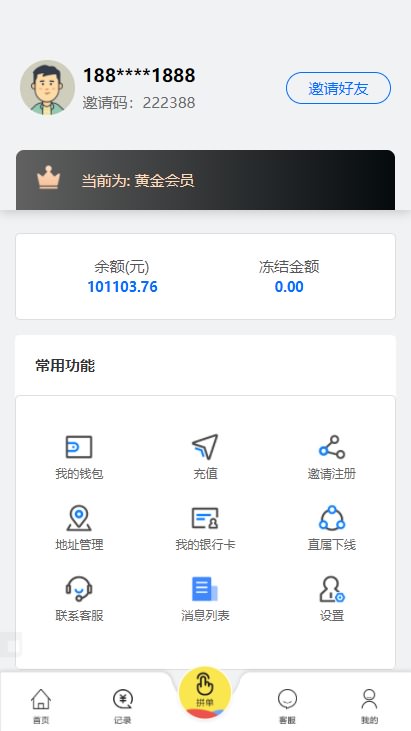The image size is (411, 731).
Task: Tap the yellow 拼单 center button
Action: pyautogui.click(x=205, y=693)
